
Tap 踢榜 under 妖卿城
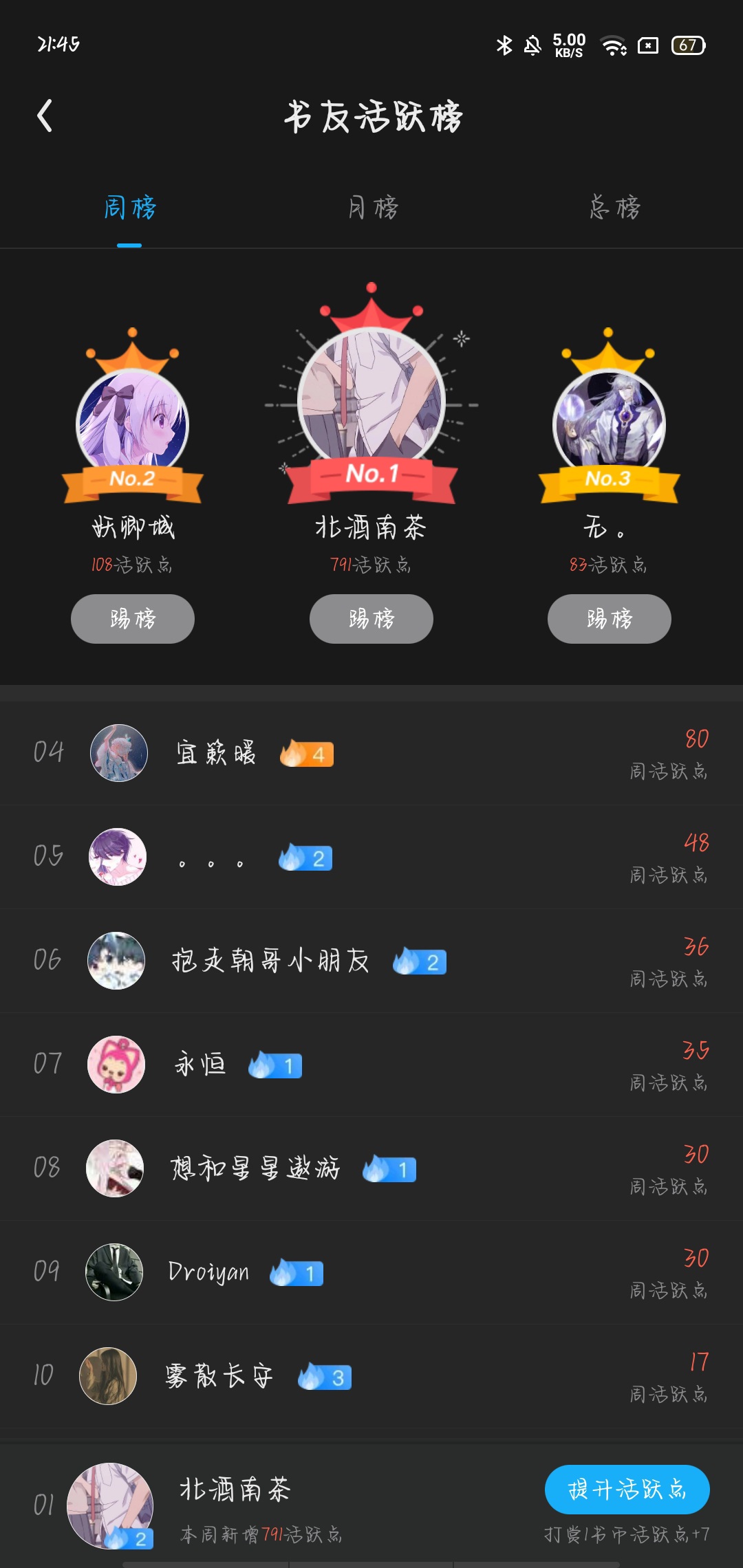point(133,619)
